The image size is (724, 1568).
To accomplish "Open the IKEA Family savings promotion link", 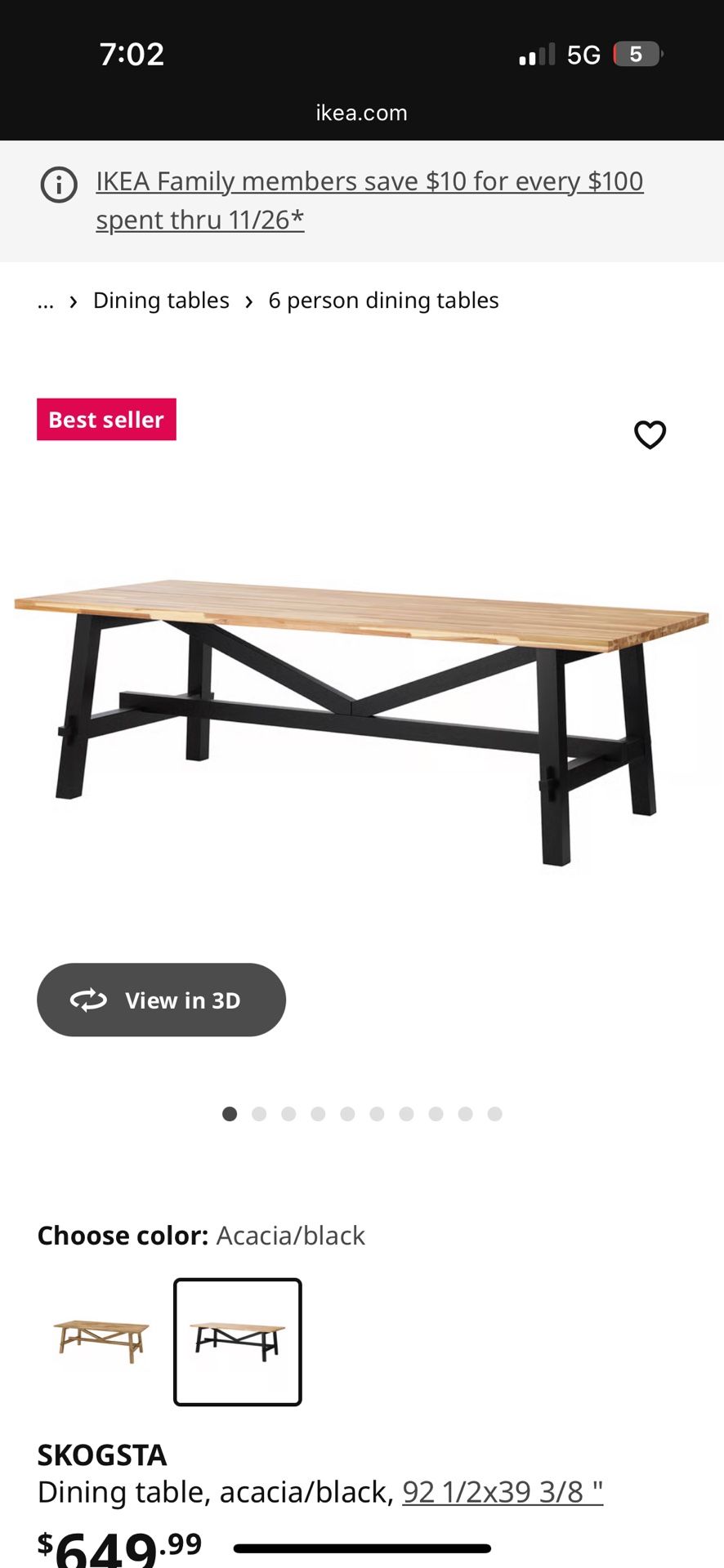I will pyautogui.click(x=369, y=200).
